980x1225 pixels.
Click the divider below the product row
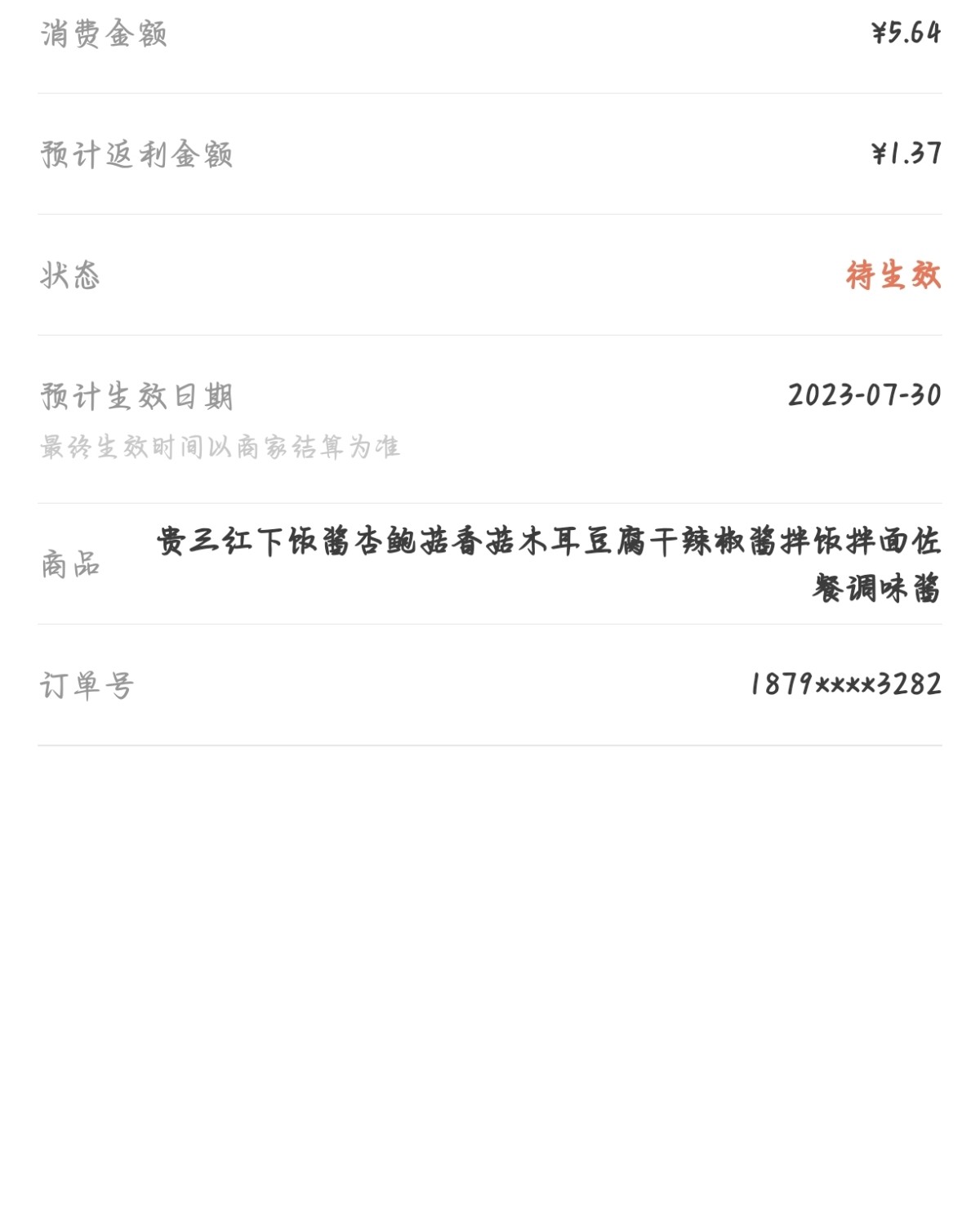coord(490,622)
